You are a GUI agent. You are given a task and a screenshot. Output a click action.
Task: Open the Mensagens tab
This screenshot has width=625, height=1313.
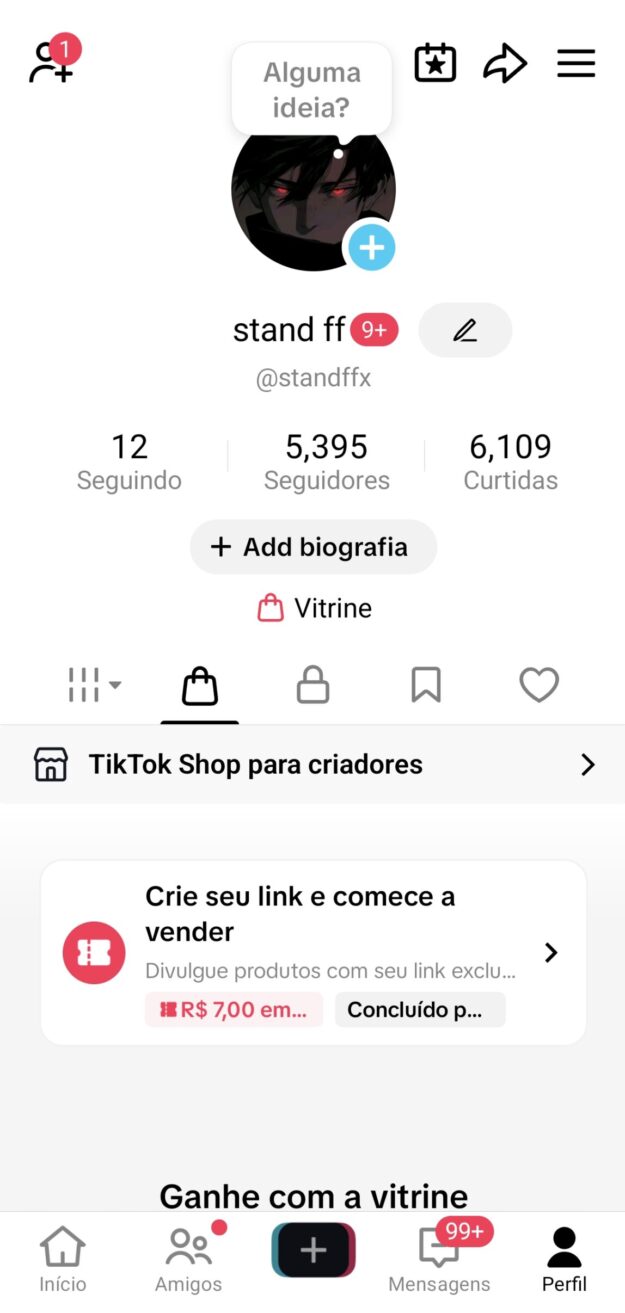coord(439,1259)
